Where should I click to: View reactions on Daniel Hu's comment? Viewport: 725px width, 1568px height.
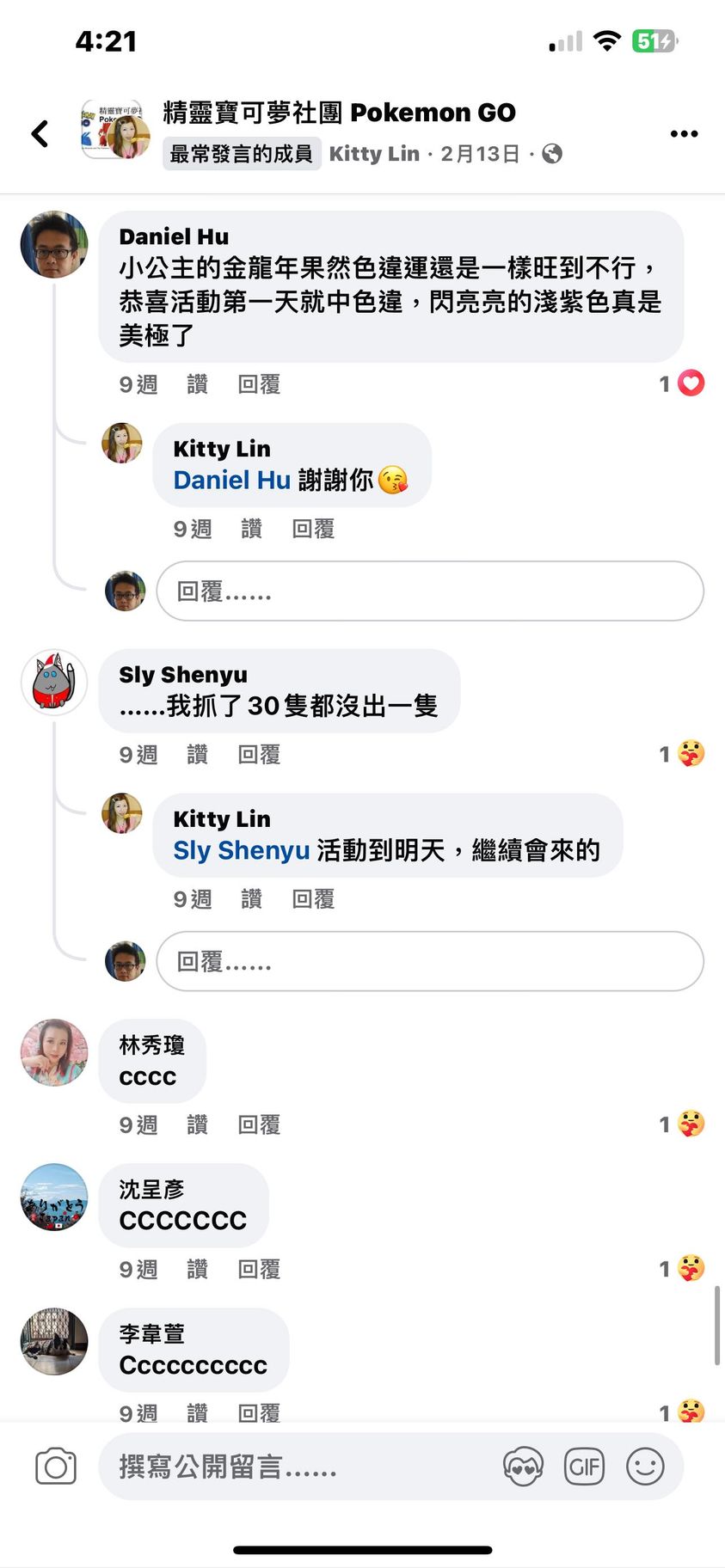[682, 383]
